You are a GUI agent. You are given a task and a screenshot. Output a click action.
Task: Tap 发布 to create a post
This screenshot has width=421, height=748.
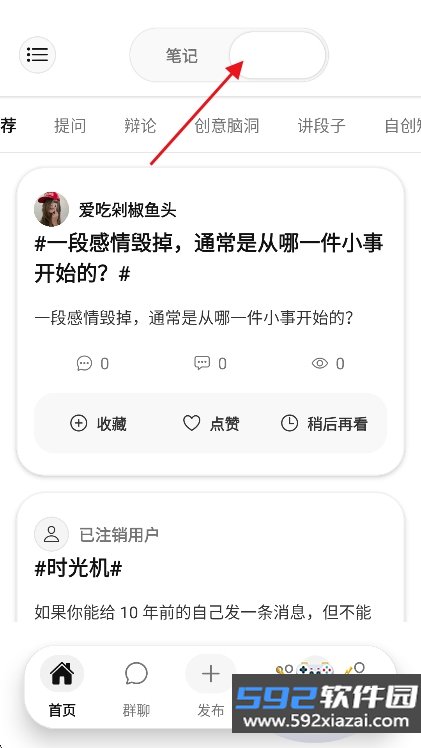(x=211, y=686)
